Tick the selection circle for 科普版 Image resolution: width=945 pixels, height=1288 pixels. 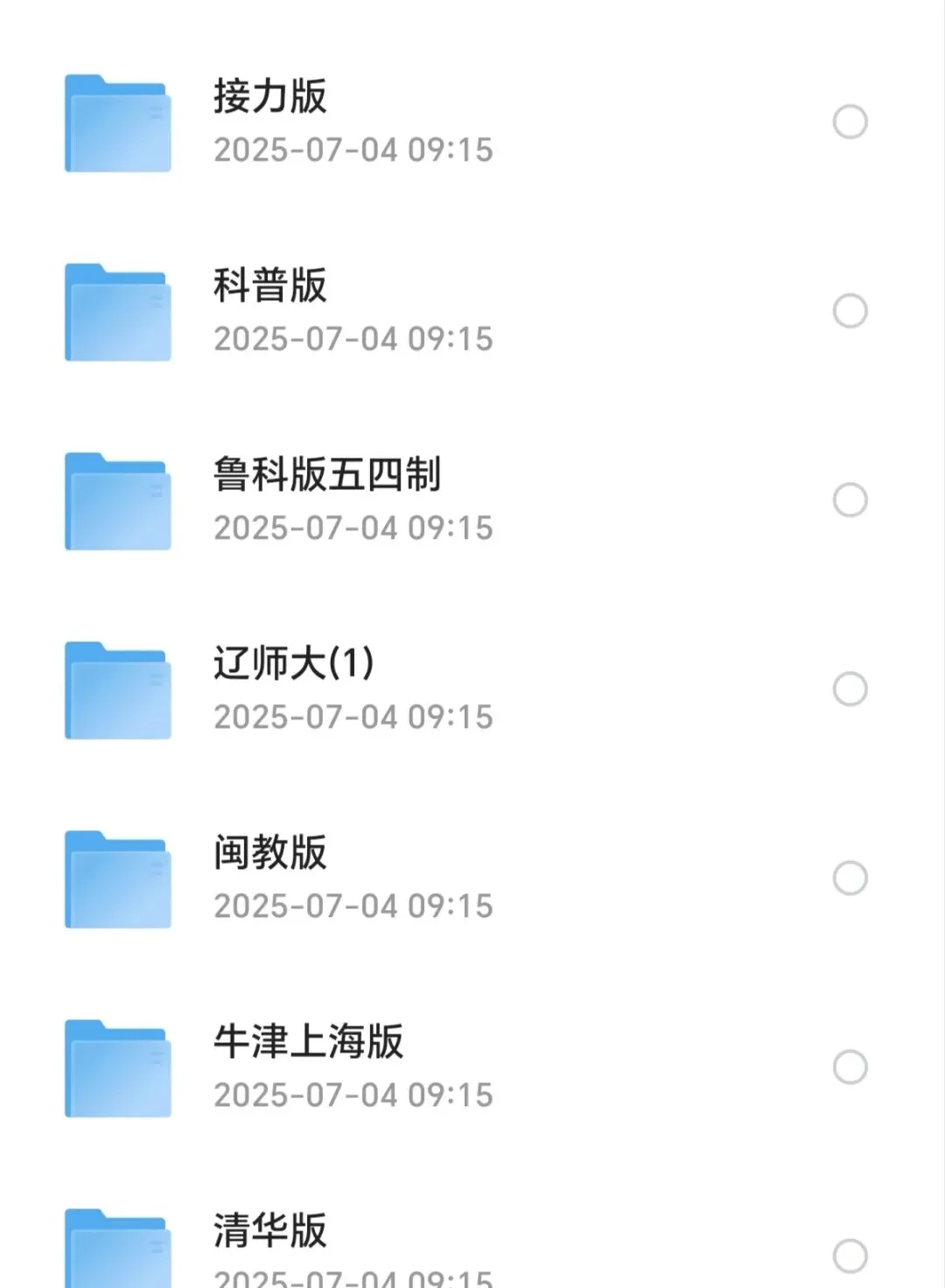(x=850, y=311)
